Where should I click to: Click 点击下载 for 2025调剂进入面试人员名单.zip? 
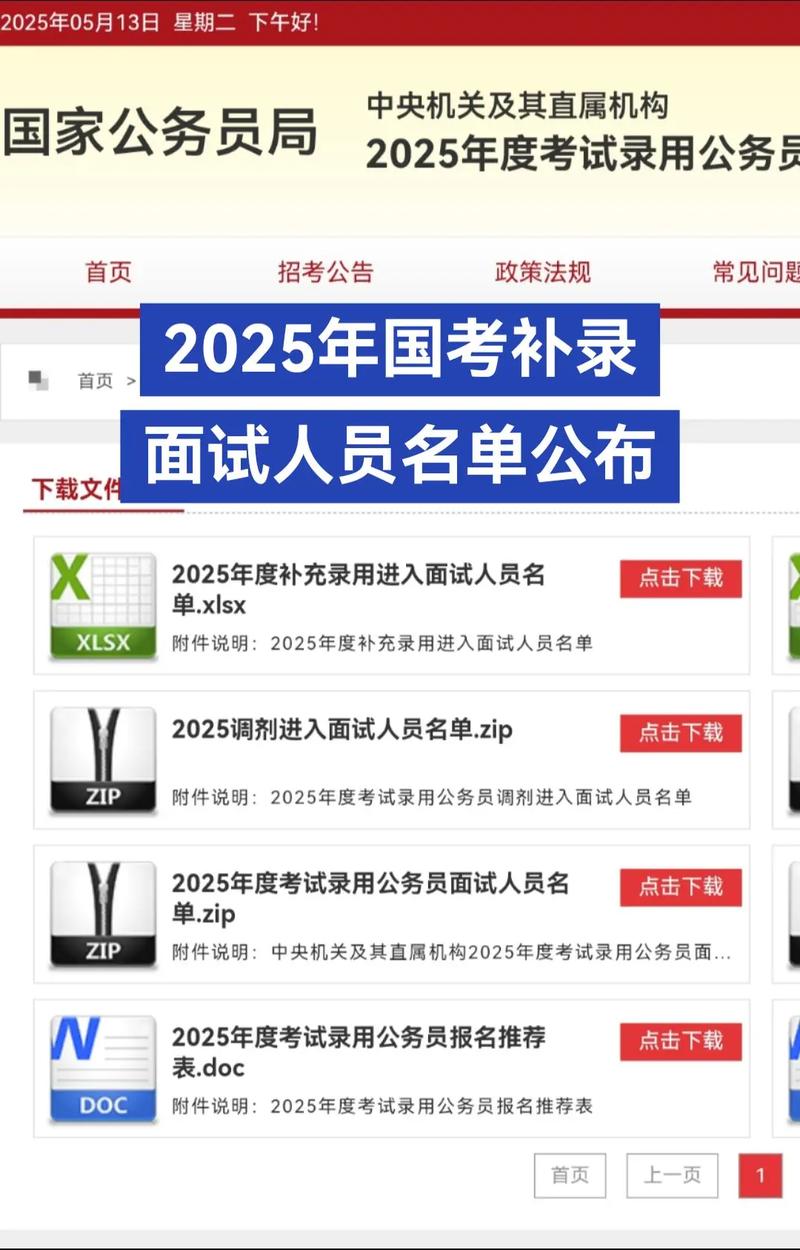tap(681, 733)
